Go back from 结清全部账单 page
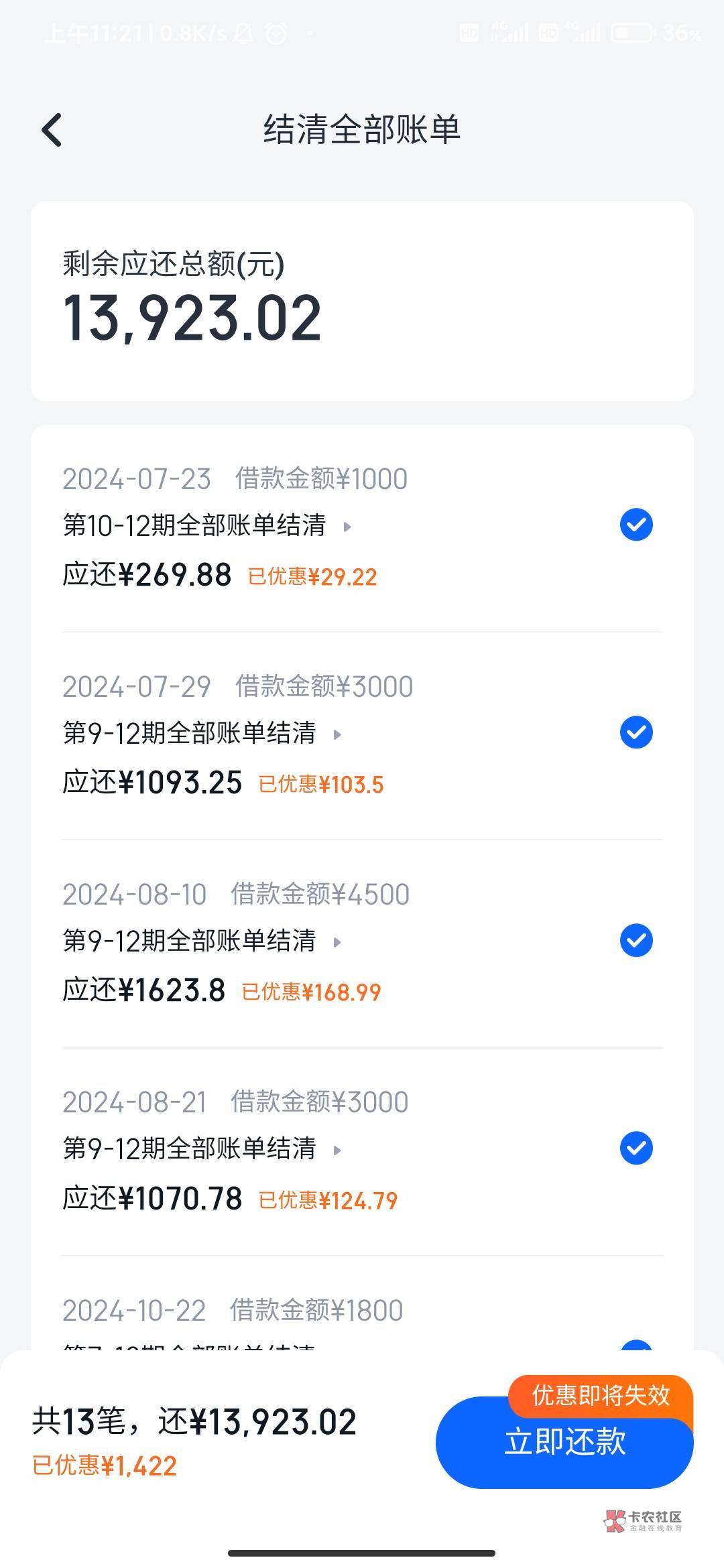Screen dimensions: 724x1568 52,129
